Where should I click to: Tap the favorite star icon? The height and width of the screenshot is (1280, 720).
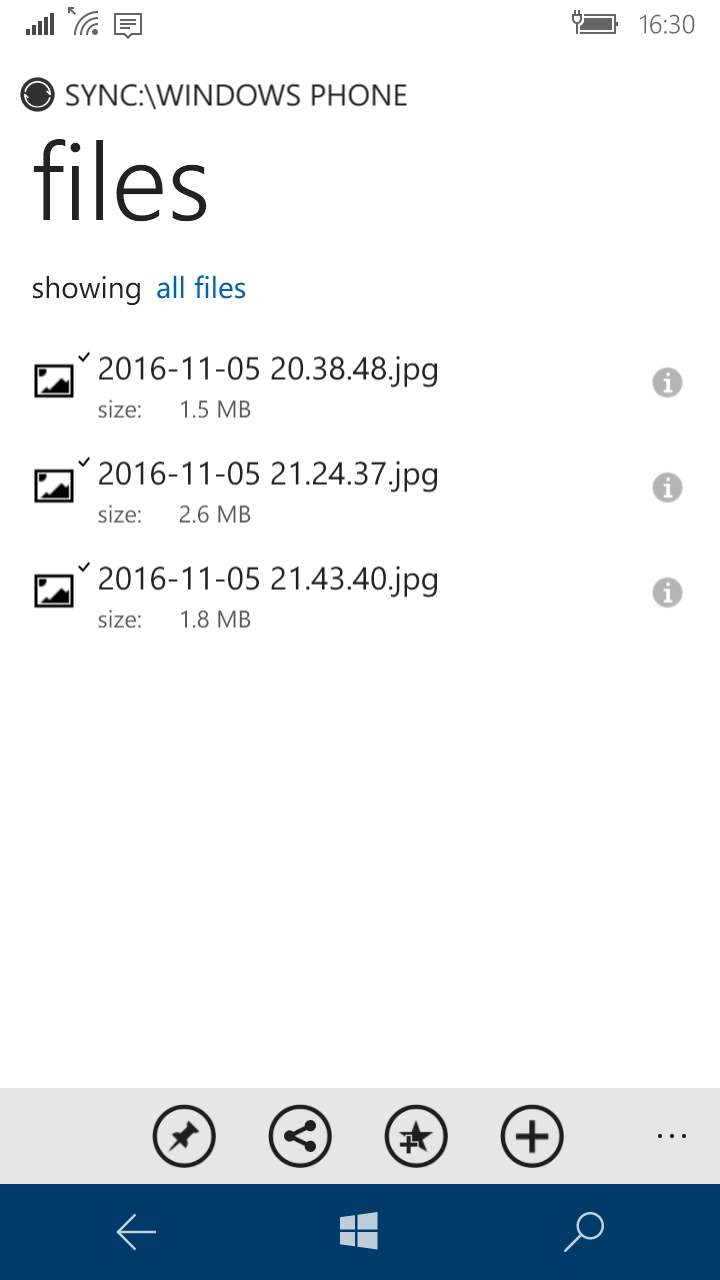[416, 1136]
